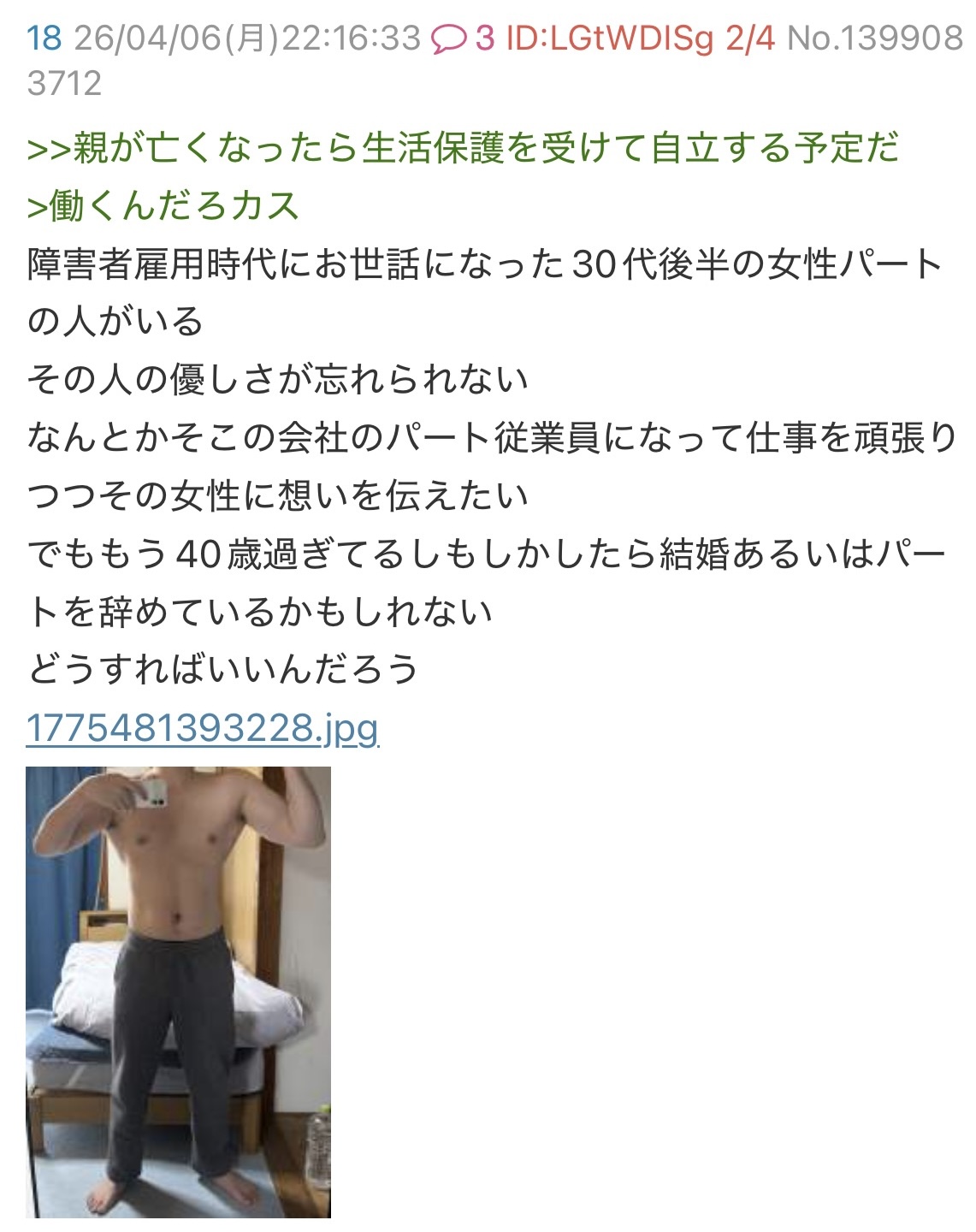Tap poster ID:LGtWDISg
976x1232 pixels.
609,38
